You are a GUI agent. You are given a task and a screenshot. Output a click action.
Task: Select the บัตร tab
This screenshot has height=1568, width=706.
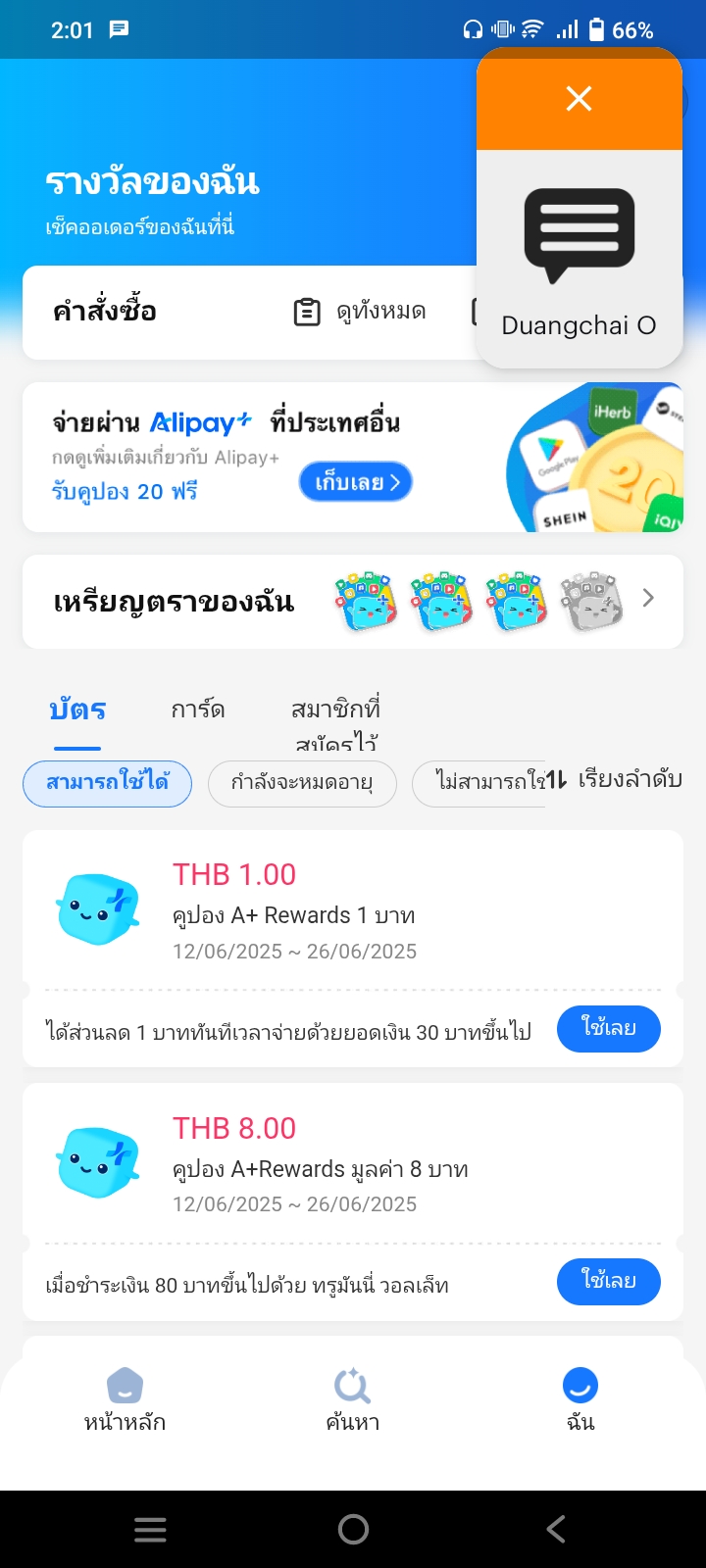(x=77, y=710)
